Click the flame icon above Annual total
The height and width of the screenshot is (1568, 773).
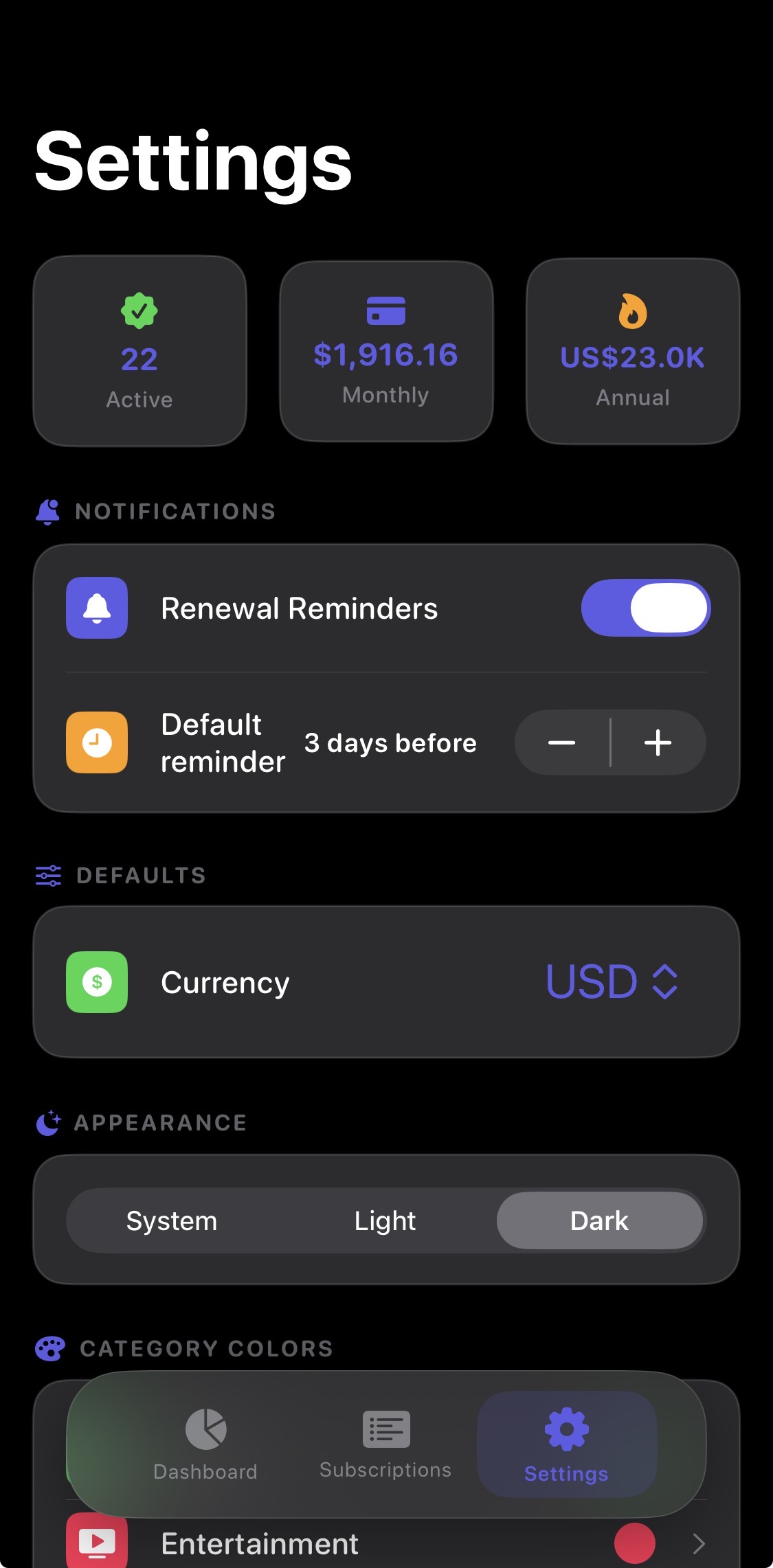[x=632, y=311]
